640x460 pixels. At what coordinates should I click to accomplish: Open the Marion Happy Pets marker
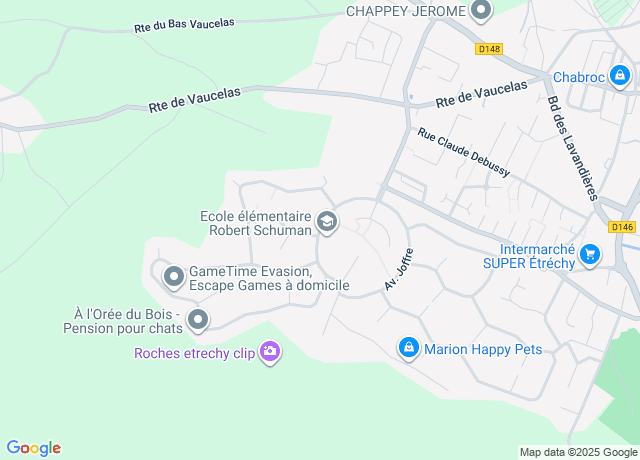tap(408, 348)
